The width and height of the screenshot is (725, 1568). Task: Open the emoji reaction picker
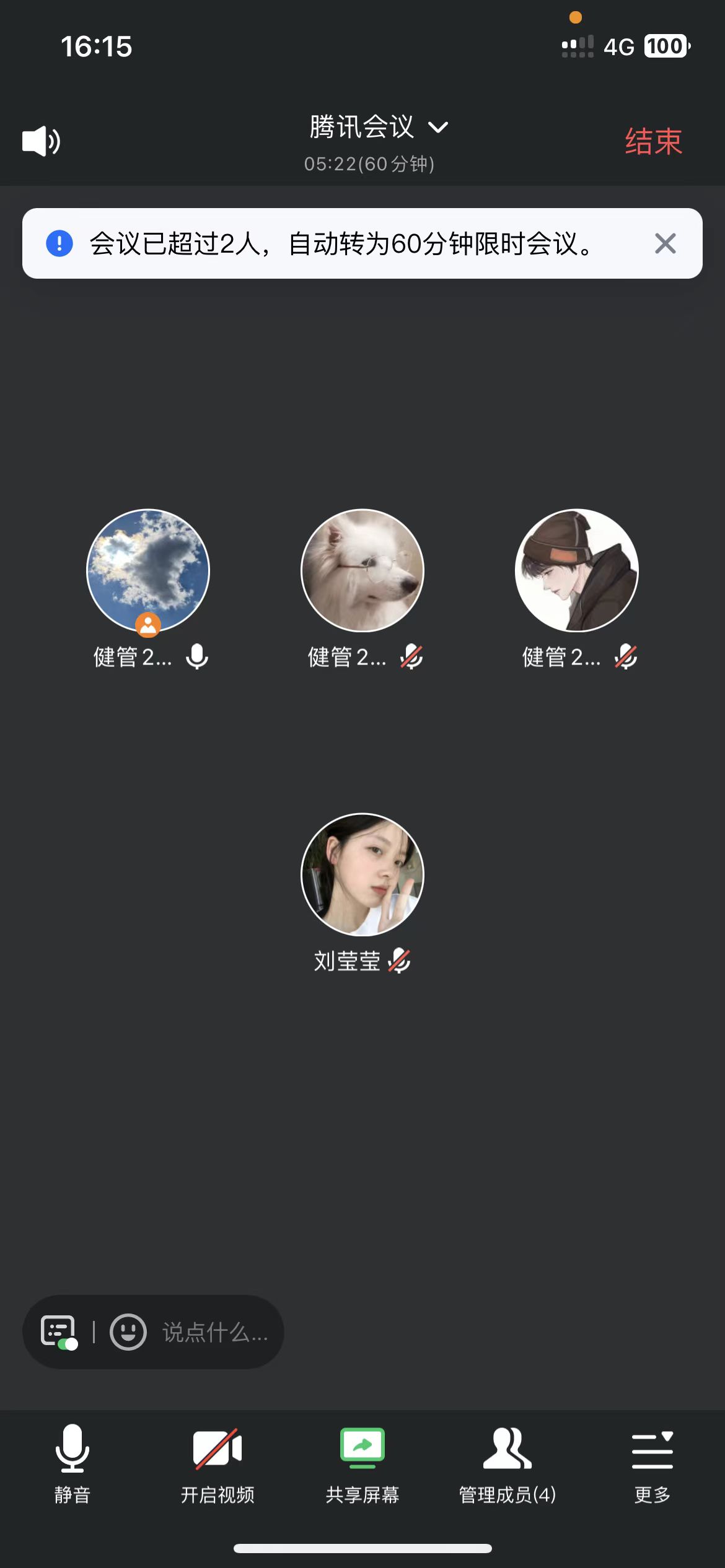pyautogui.click(x=128, y=1332)
